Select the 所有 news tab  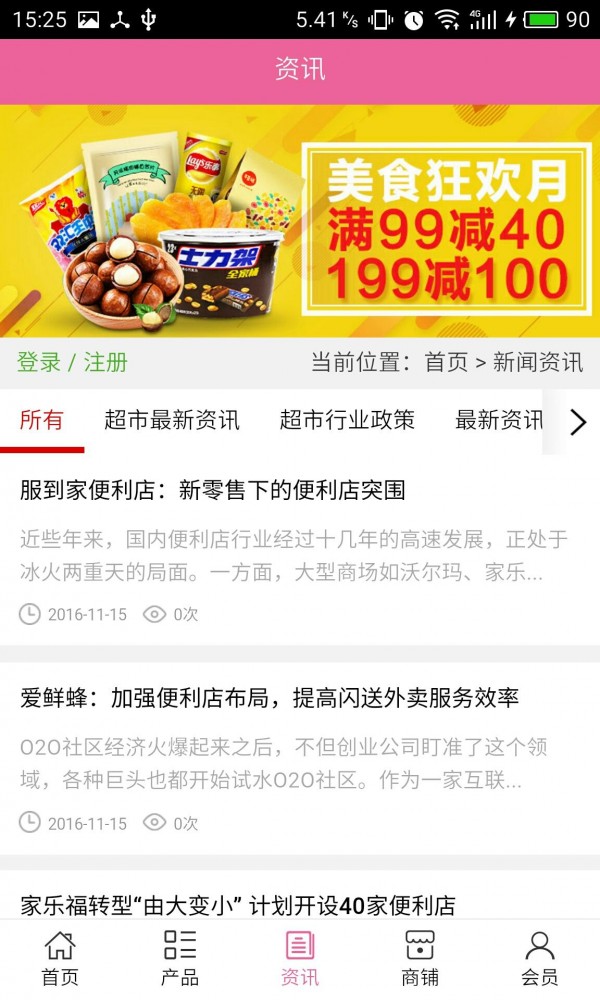pyautogui.click(x=41, y=420)
